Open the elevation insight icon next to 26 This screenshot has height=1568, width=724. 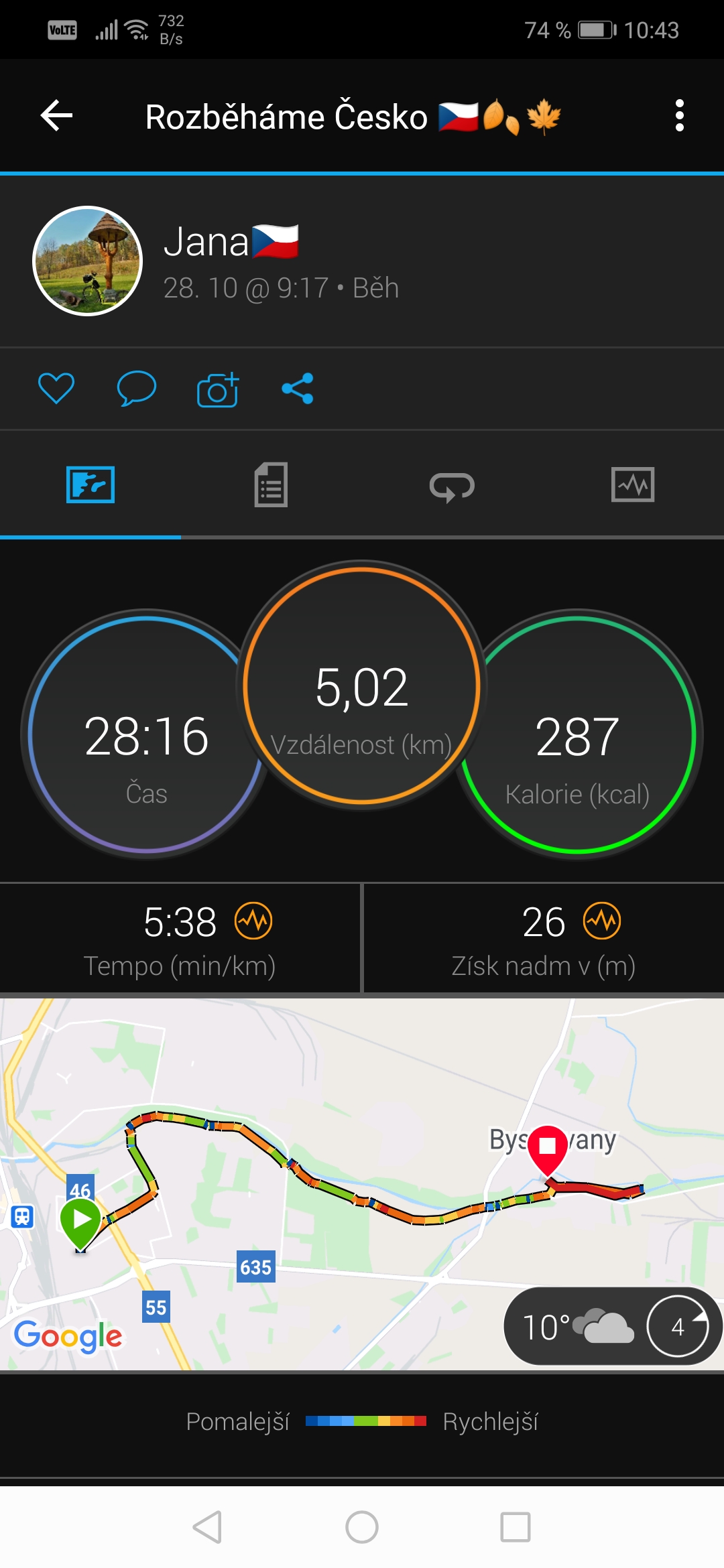pos(602,921)
